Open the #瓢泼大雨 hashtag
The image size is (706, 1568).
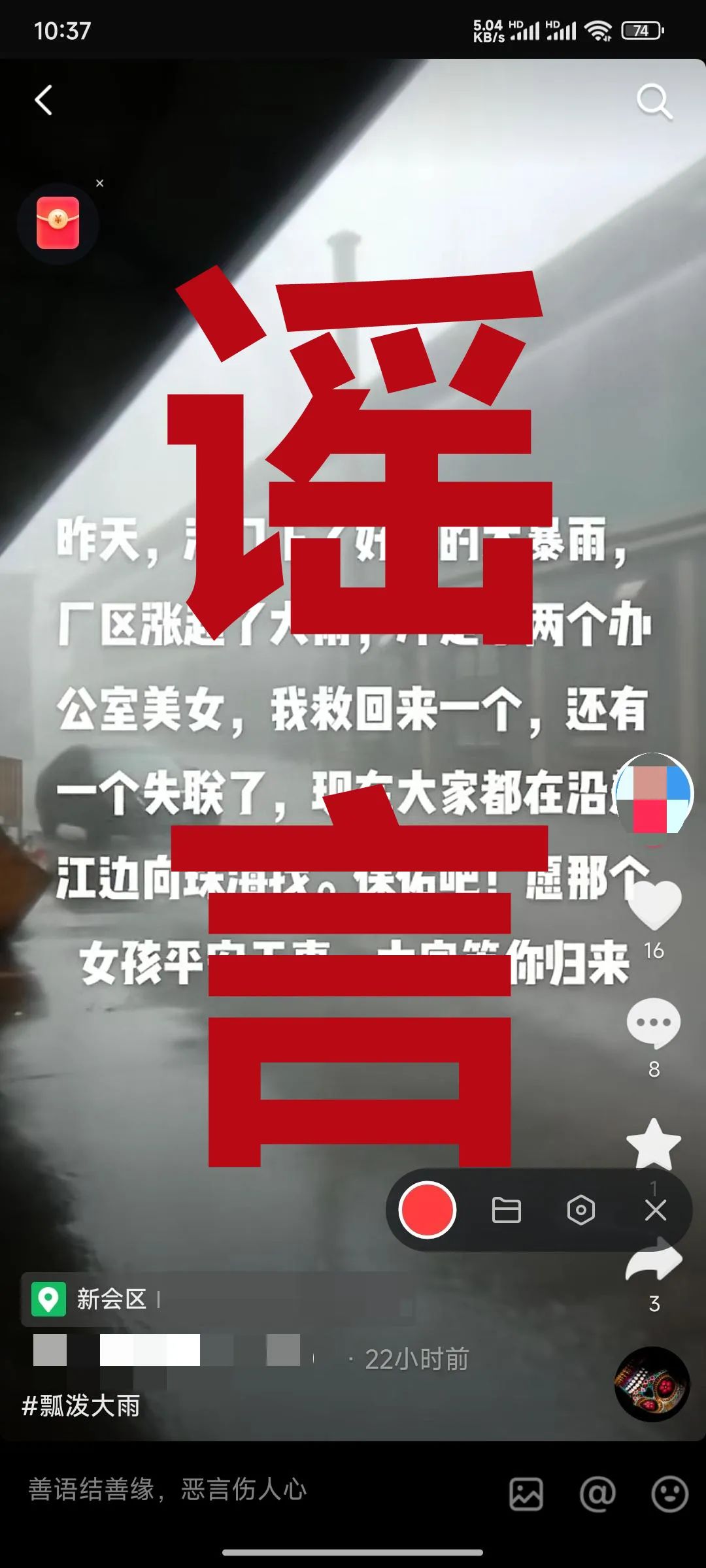point(81,1406)
